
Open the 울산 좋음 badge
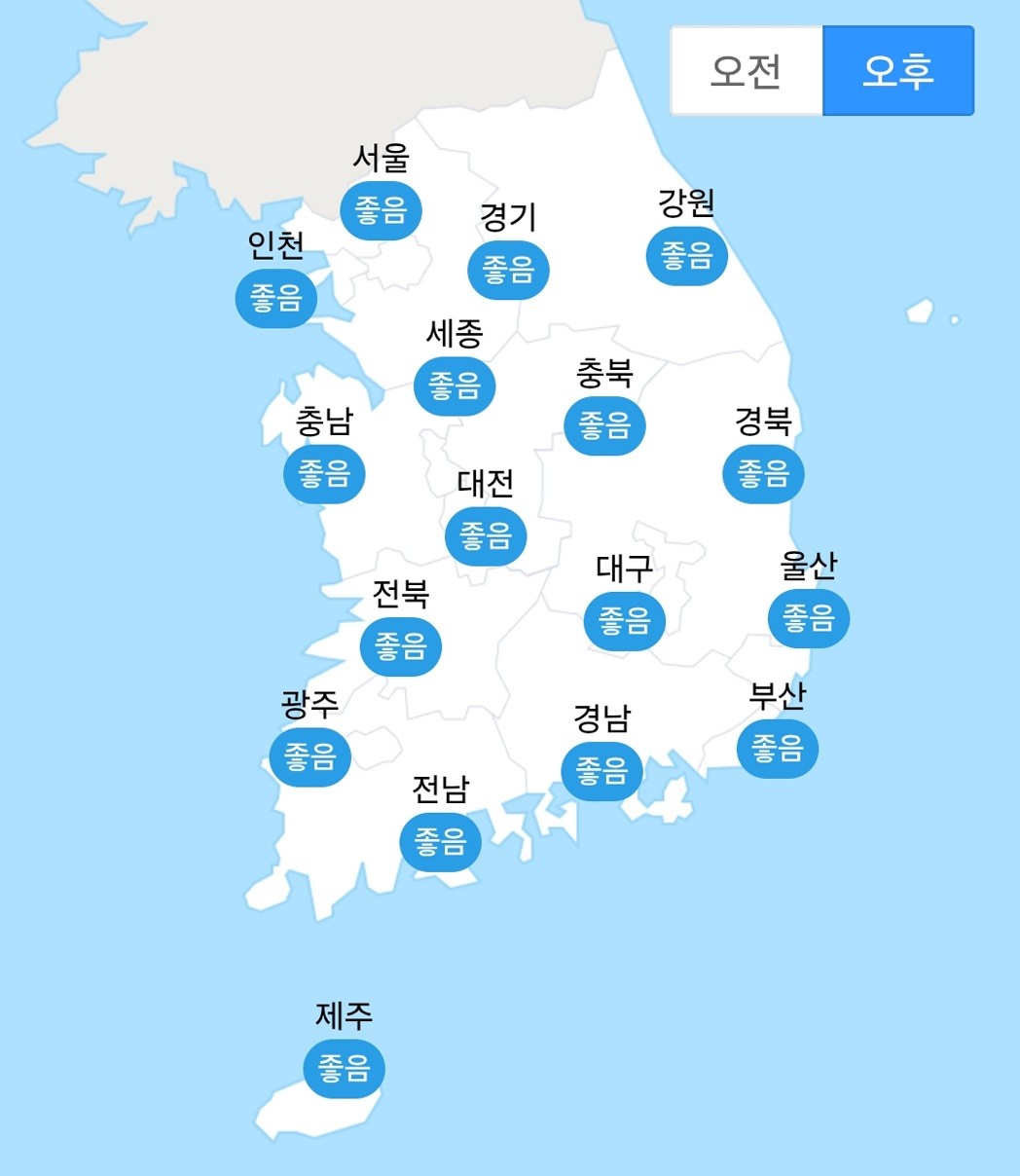pos(809,617)
